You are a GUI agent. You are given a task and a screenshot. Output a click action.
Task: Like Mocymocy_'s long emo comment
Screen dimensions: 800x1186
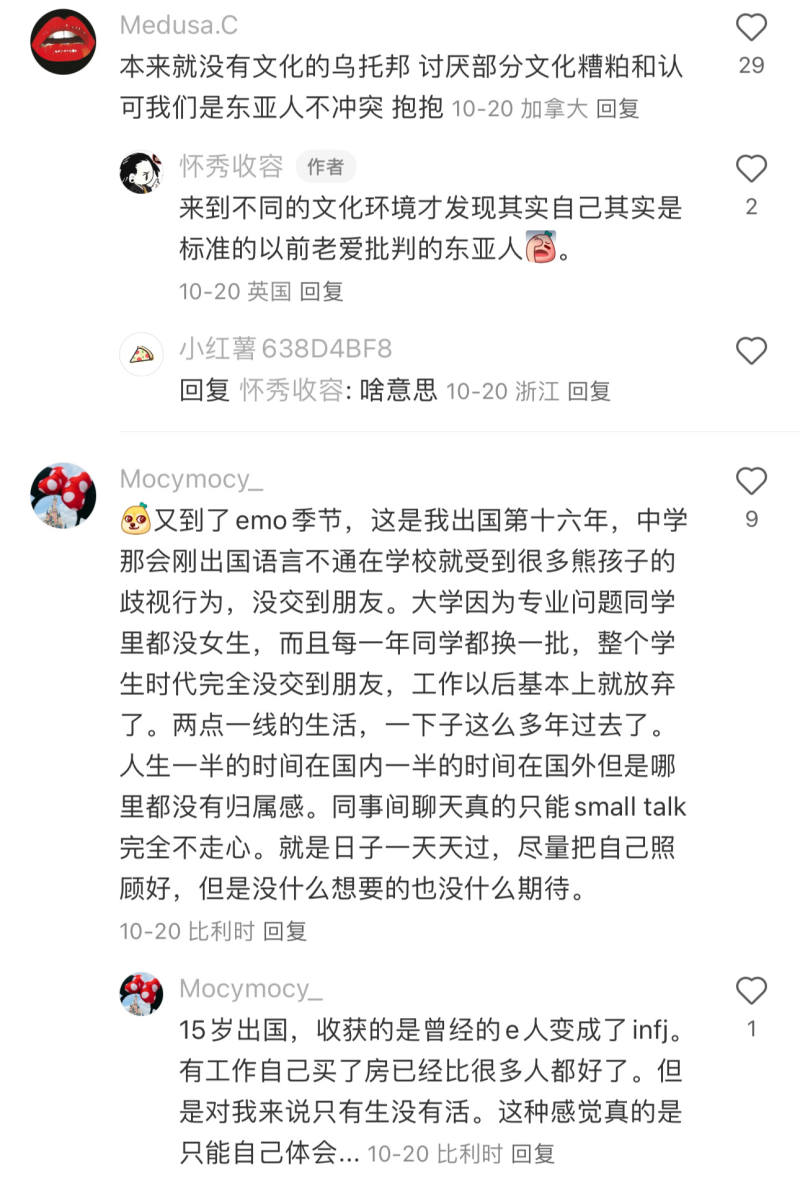point(752,481)
